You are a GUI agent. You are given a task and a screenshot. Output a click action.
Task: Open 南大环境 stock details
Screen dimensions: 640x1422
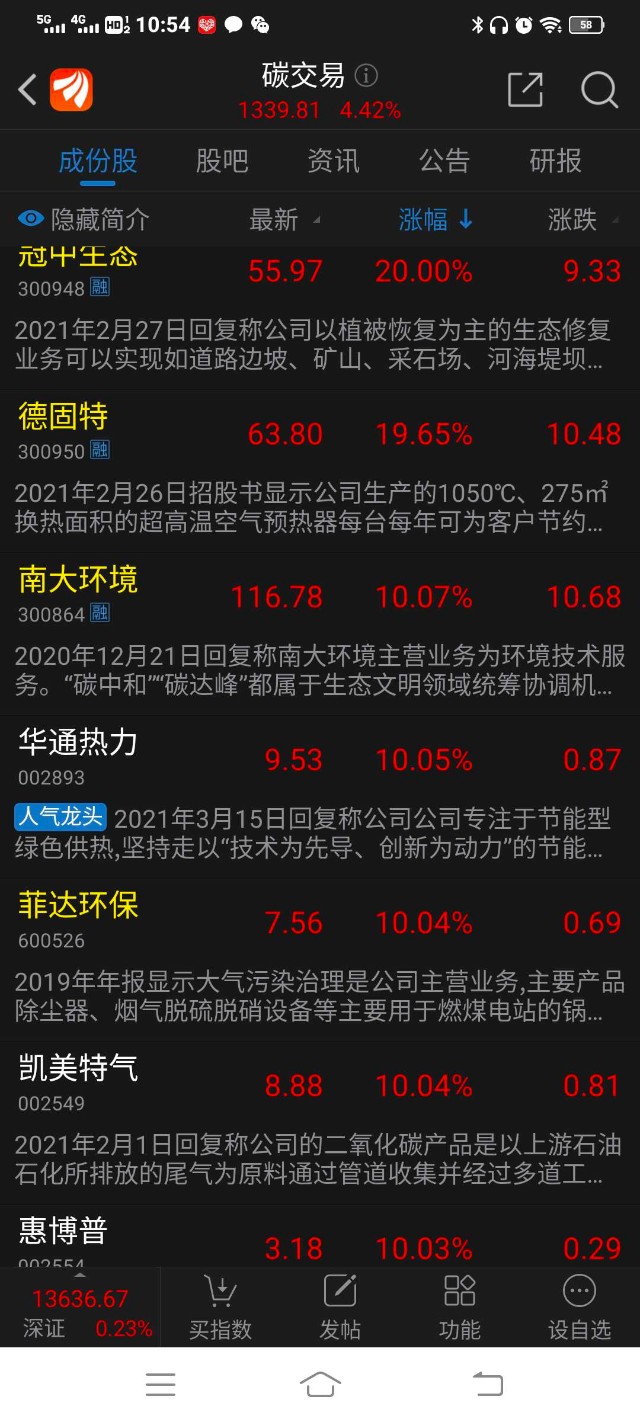click(78, 579)
